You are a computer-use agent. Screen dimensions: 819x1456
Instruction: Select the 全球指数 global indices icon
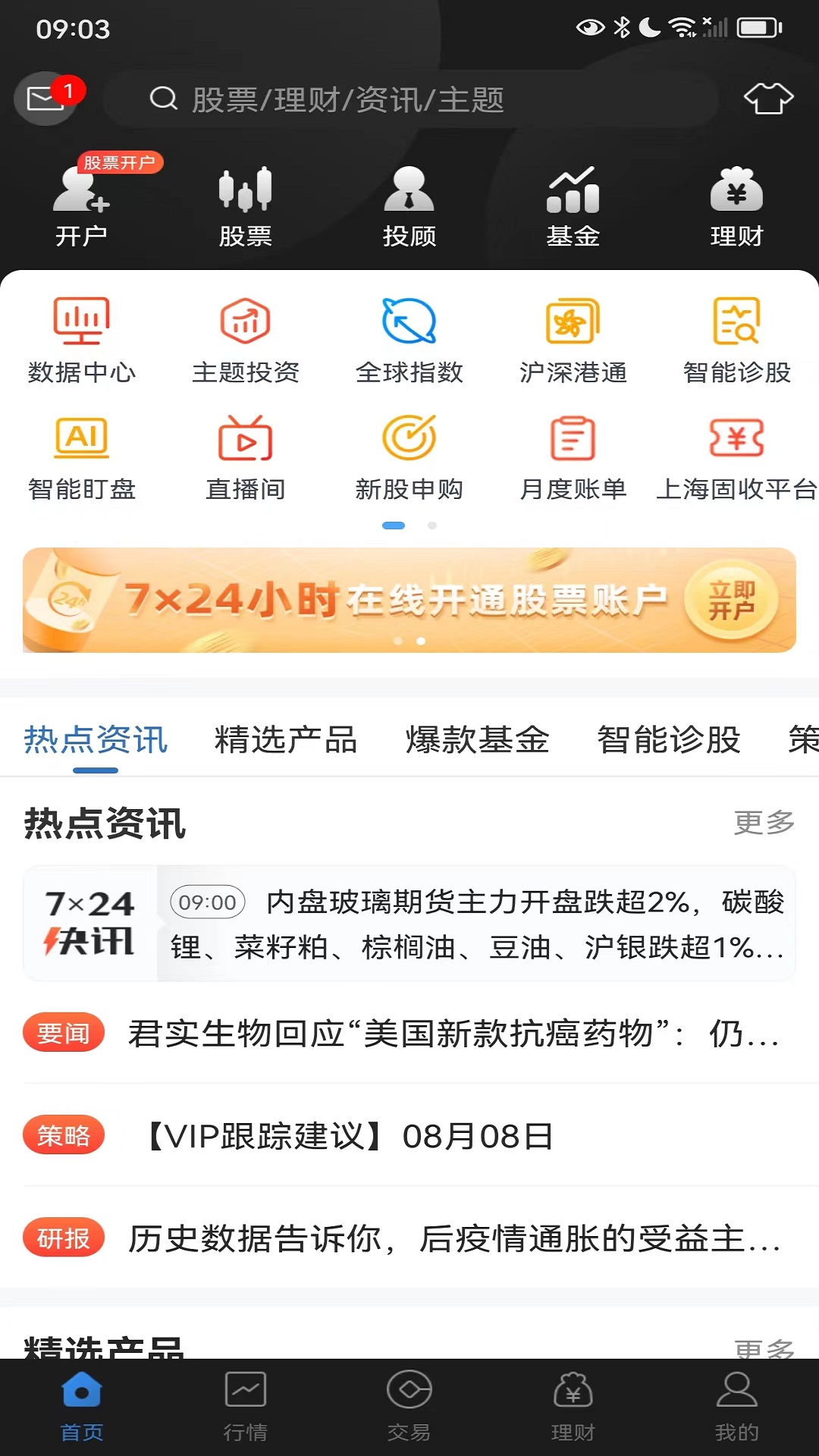tap(409, 337)
